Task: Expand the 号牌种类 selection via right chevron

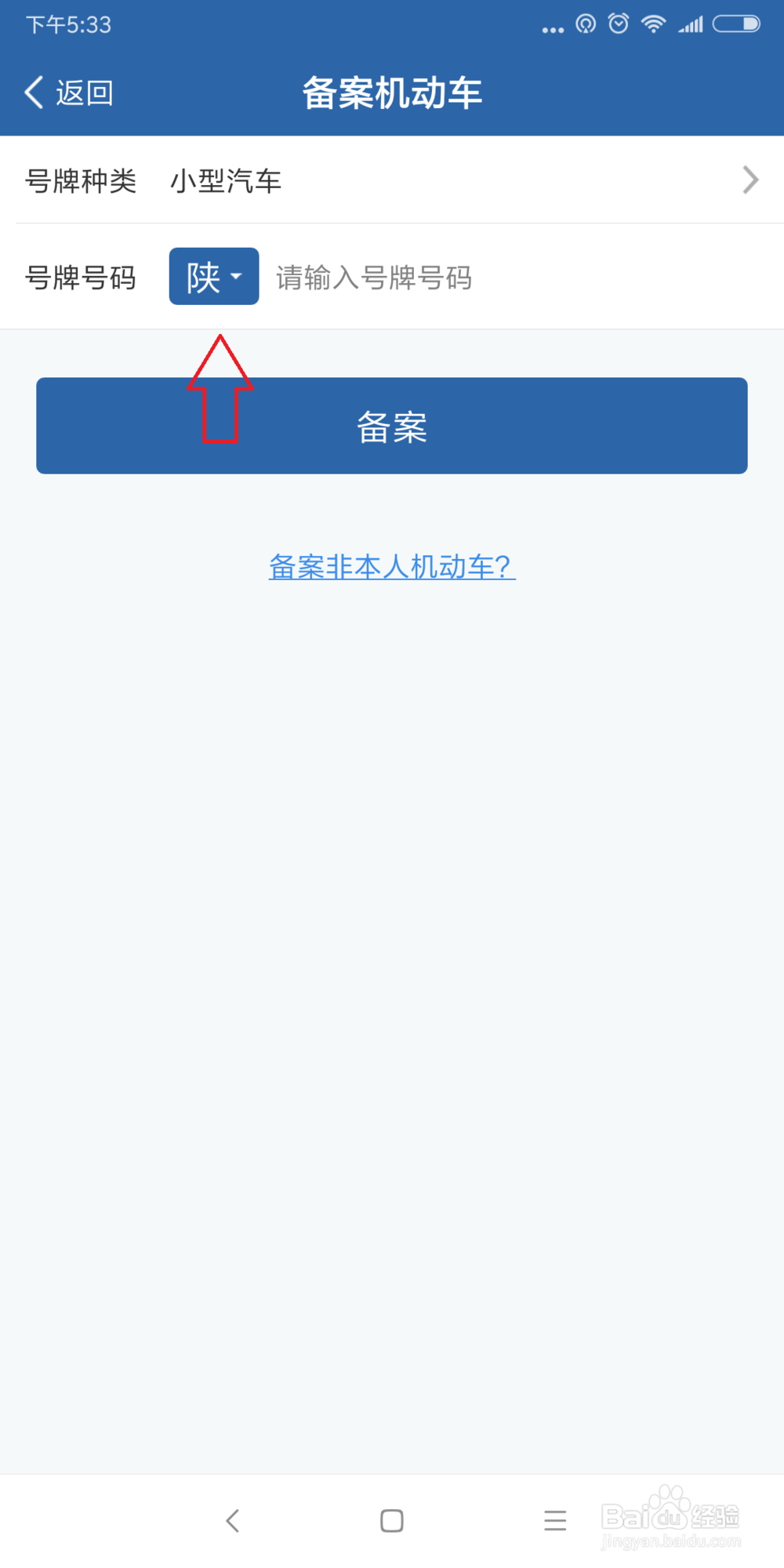Action: 750,180
